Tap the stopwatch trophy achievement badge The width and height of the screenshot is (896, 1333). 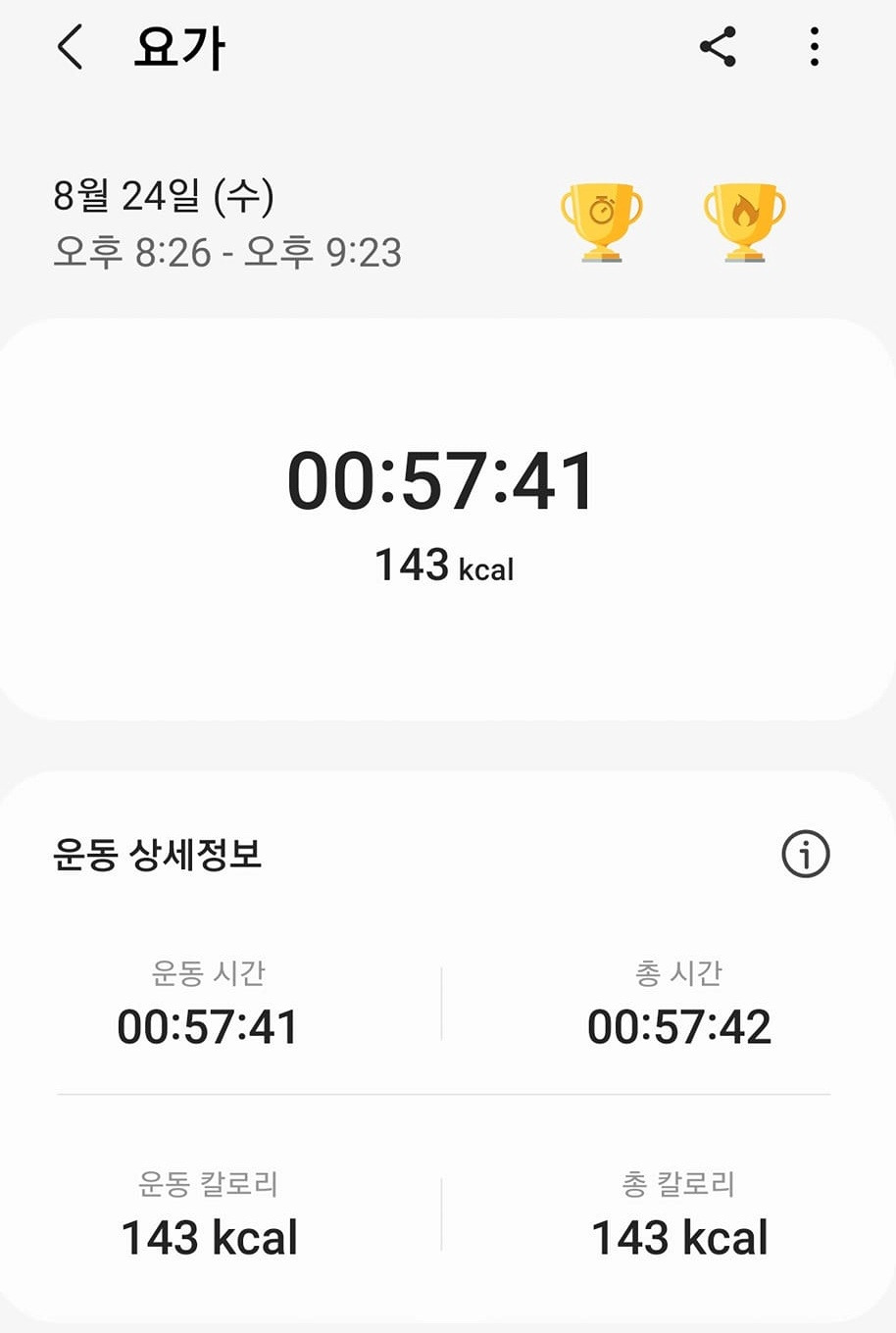[601, 220]
